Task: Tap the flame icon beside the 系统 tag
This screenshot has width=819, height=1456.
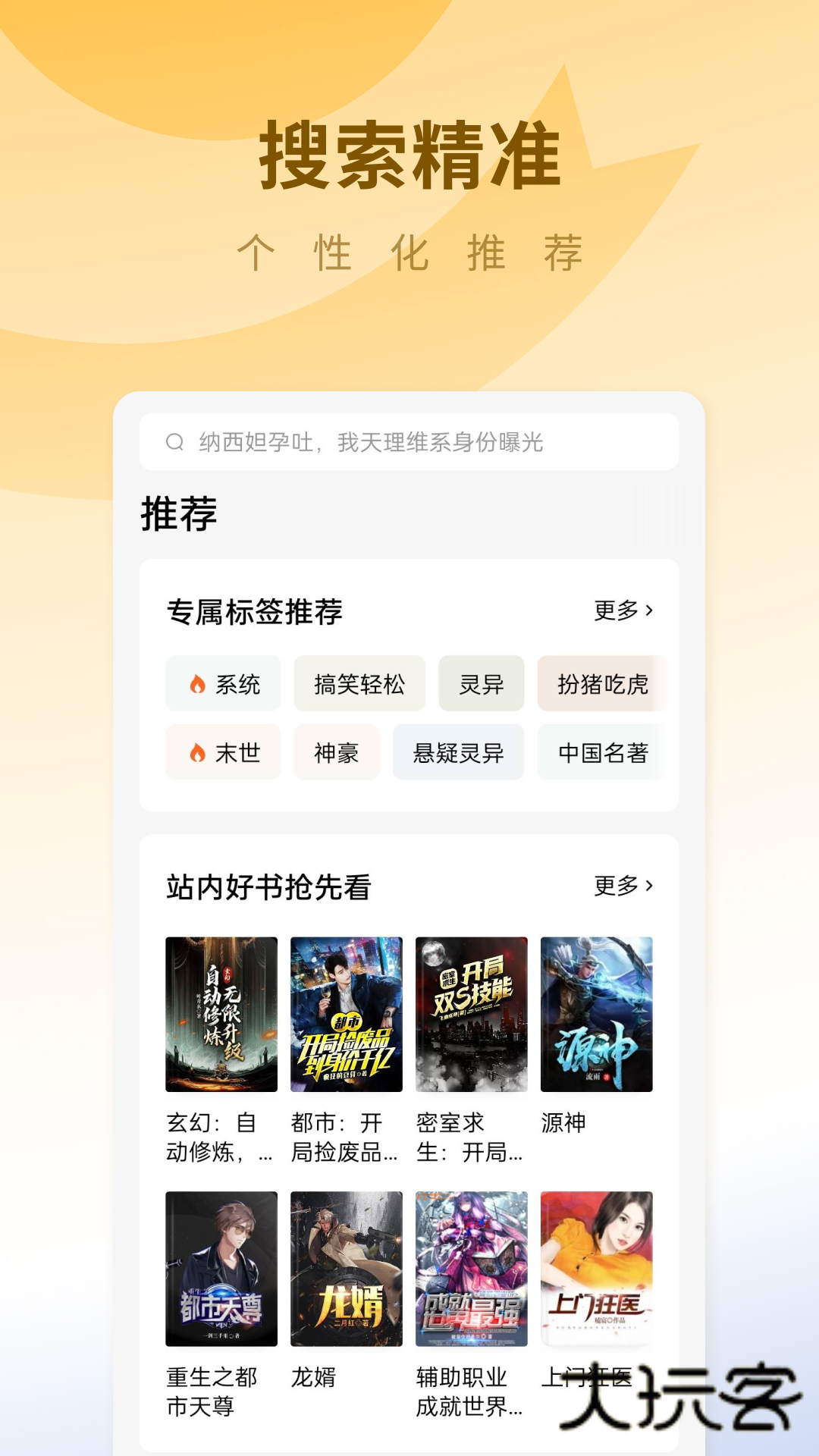Action: coord(197,683)
